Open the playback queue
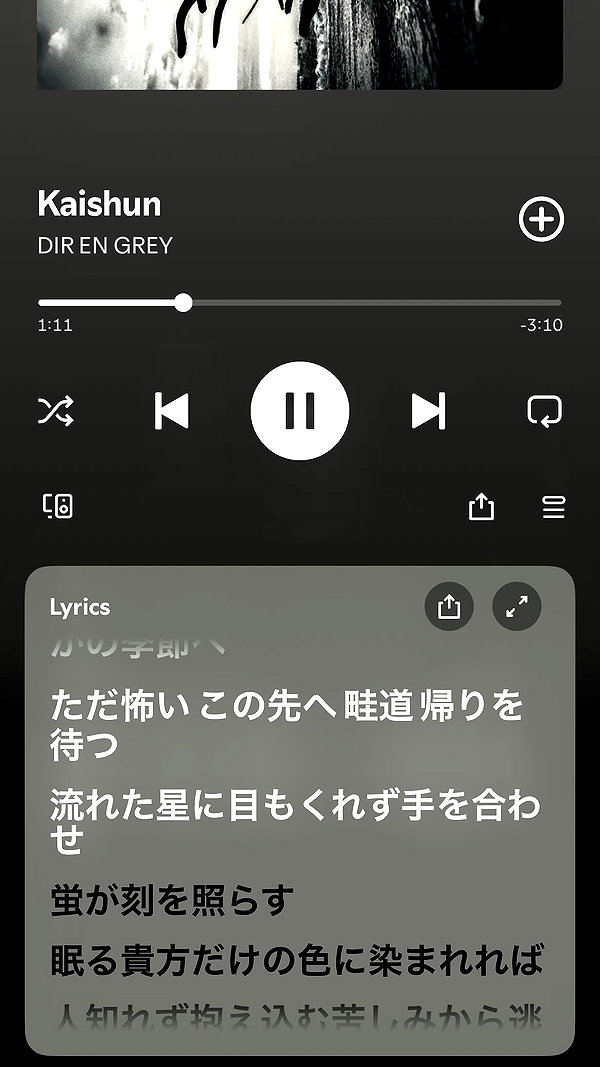 coord(554,508)
